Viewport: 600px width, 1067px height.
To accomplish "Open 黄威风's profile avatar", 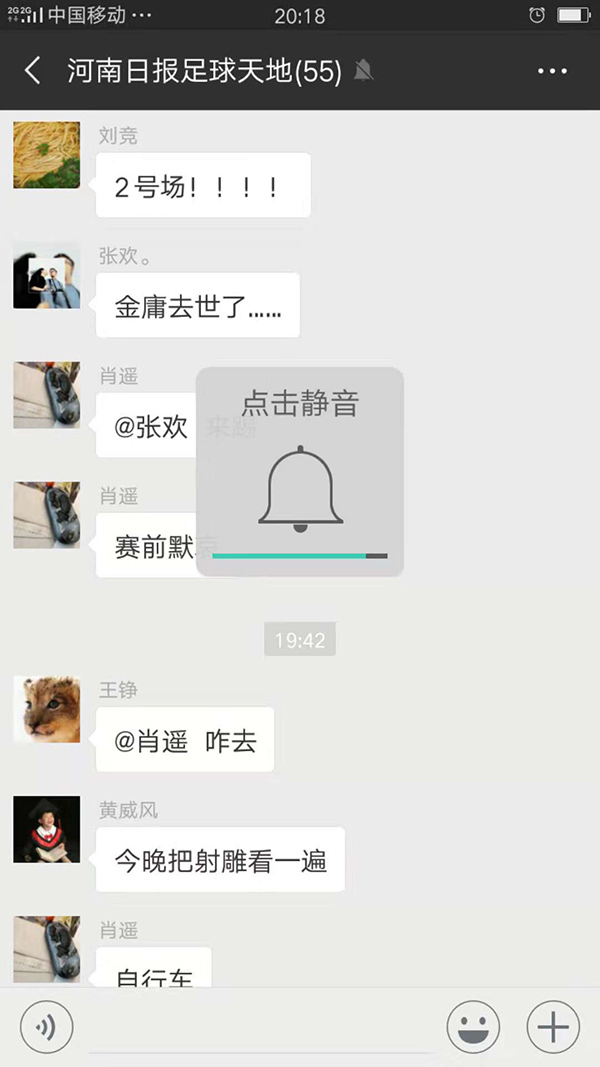I will [46, 829].
